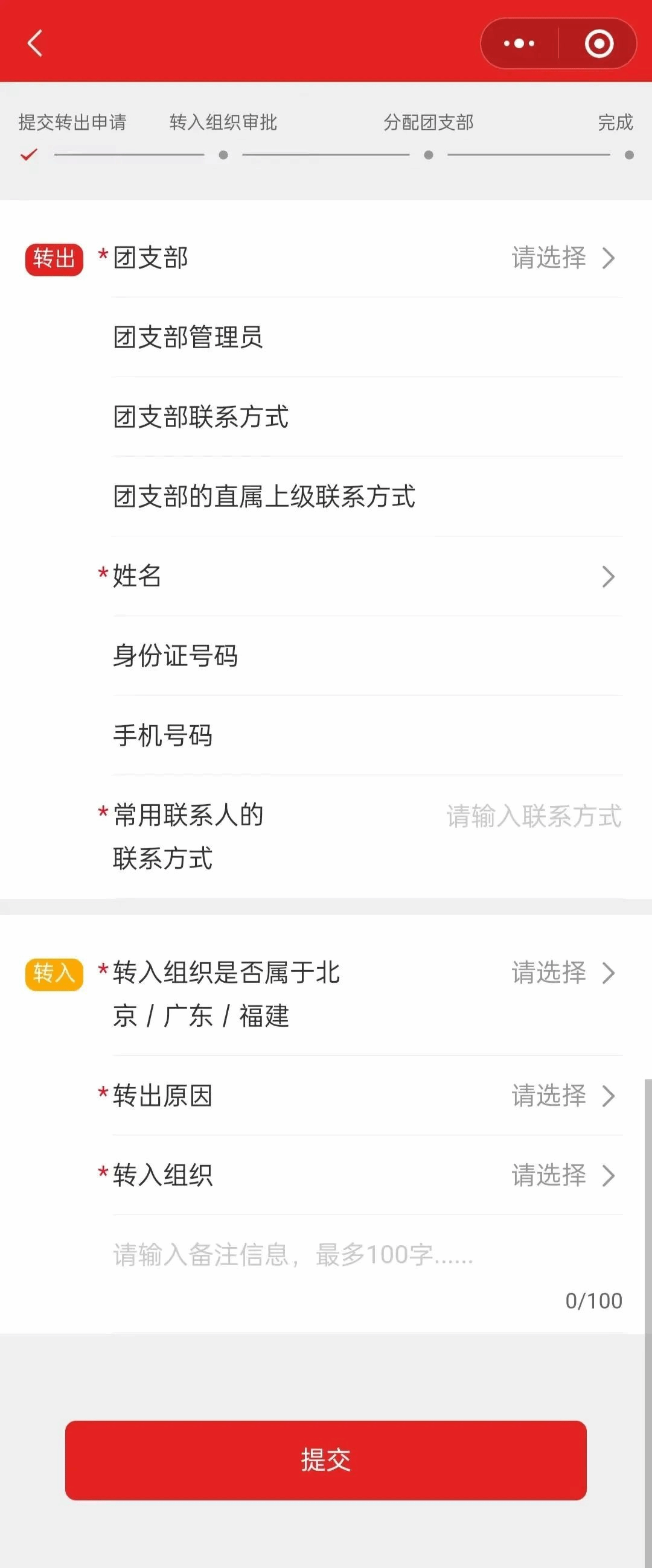
Task: Open the 姓名 selection row
Action: point(366,576)
